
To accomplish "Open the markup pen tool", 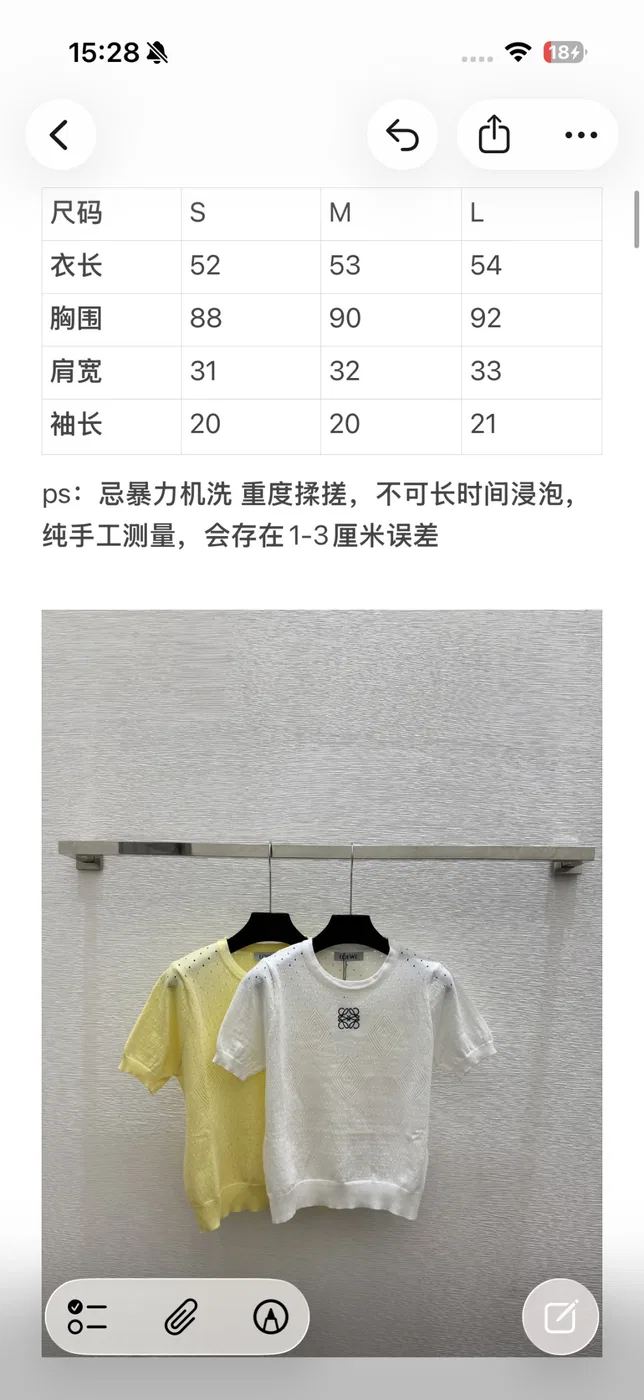I will pos(270,1317).
